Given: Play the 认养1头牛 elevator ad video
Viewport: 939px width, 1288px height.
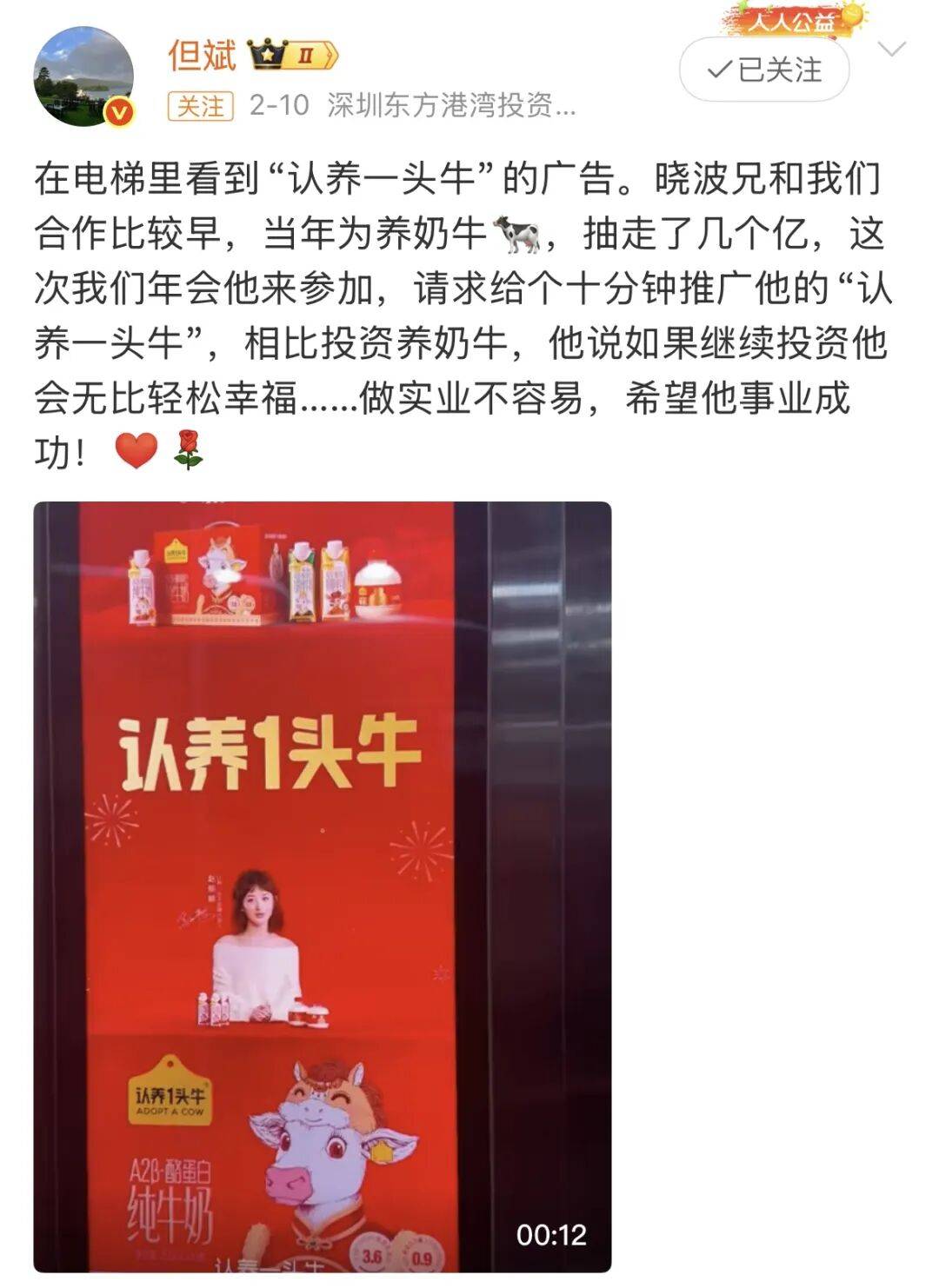Looking at the screenshot, I should tap(322, 886).
